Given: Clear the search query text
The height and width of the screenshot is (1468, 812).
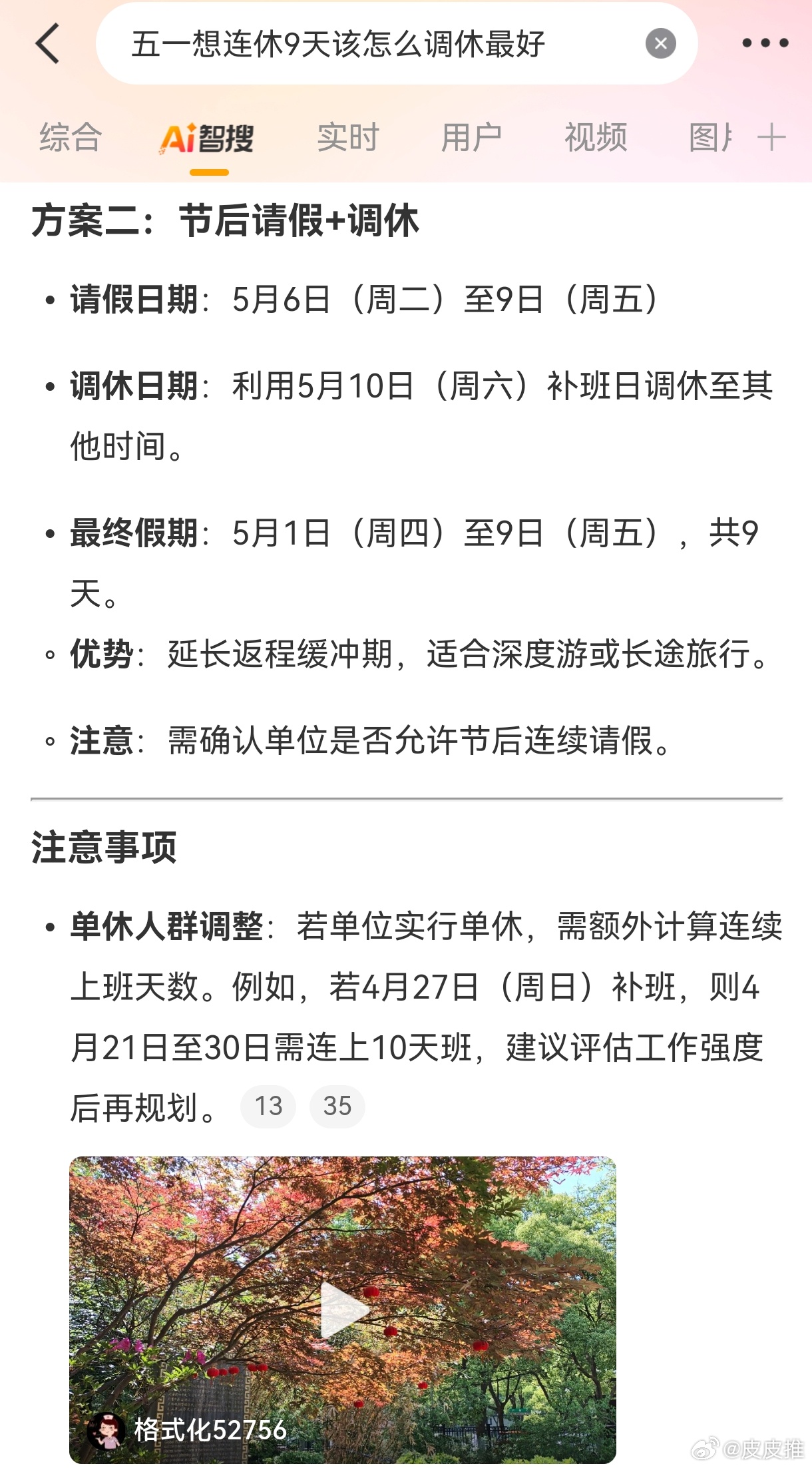Looking at the screenshot, I should point(660,44).
